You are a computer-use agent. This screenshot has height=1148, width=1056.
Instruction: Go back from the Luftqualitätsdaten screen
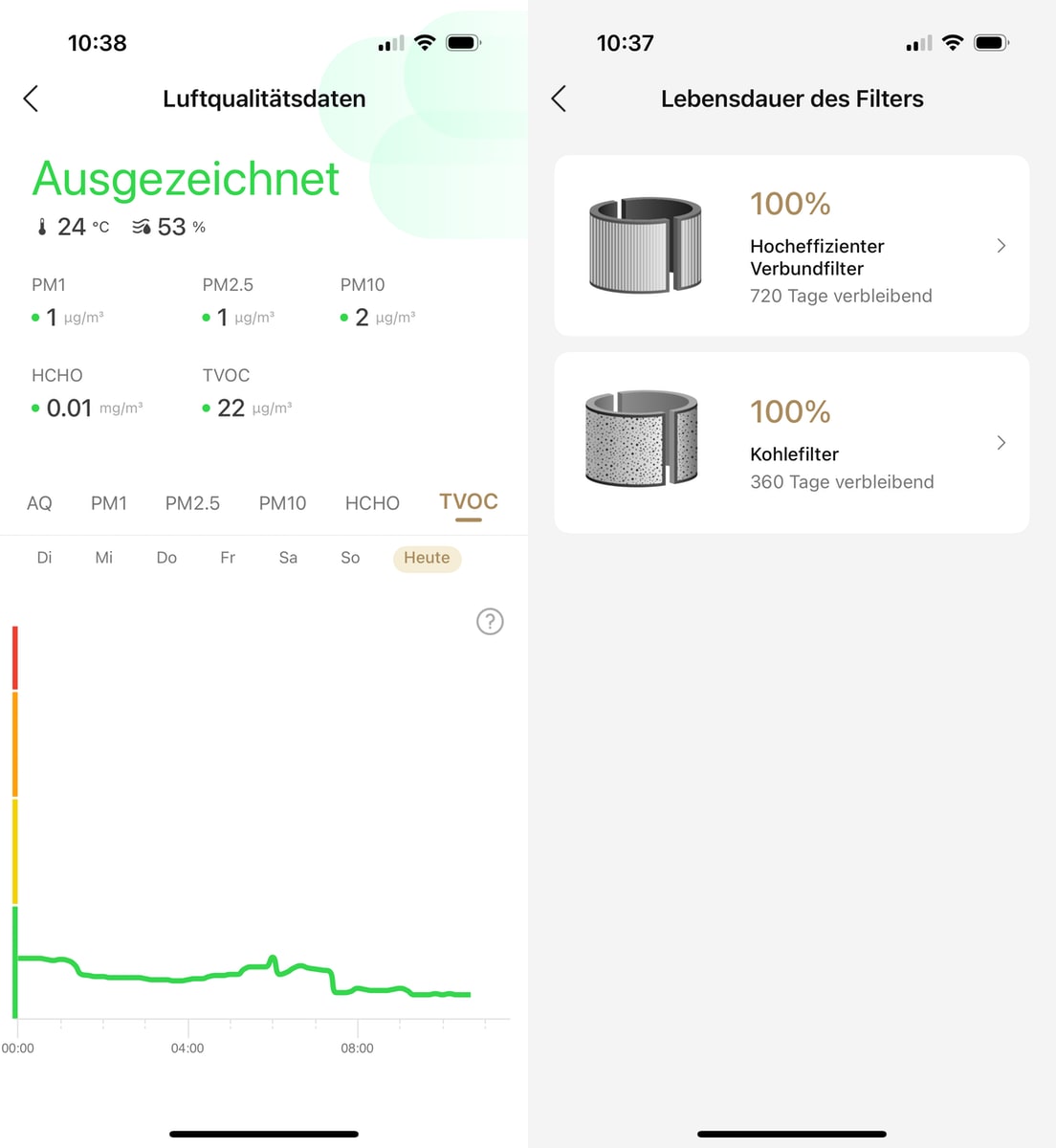31,99
